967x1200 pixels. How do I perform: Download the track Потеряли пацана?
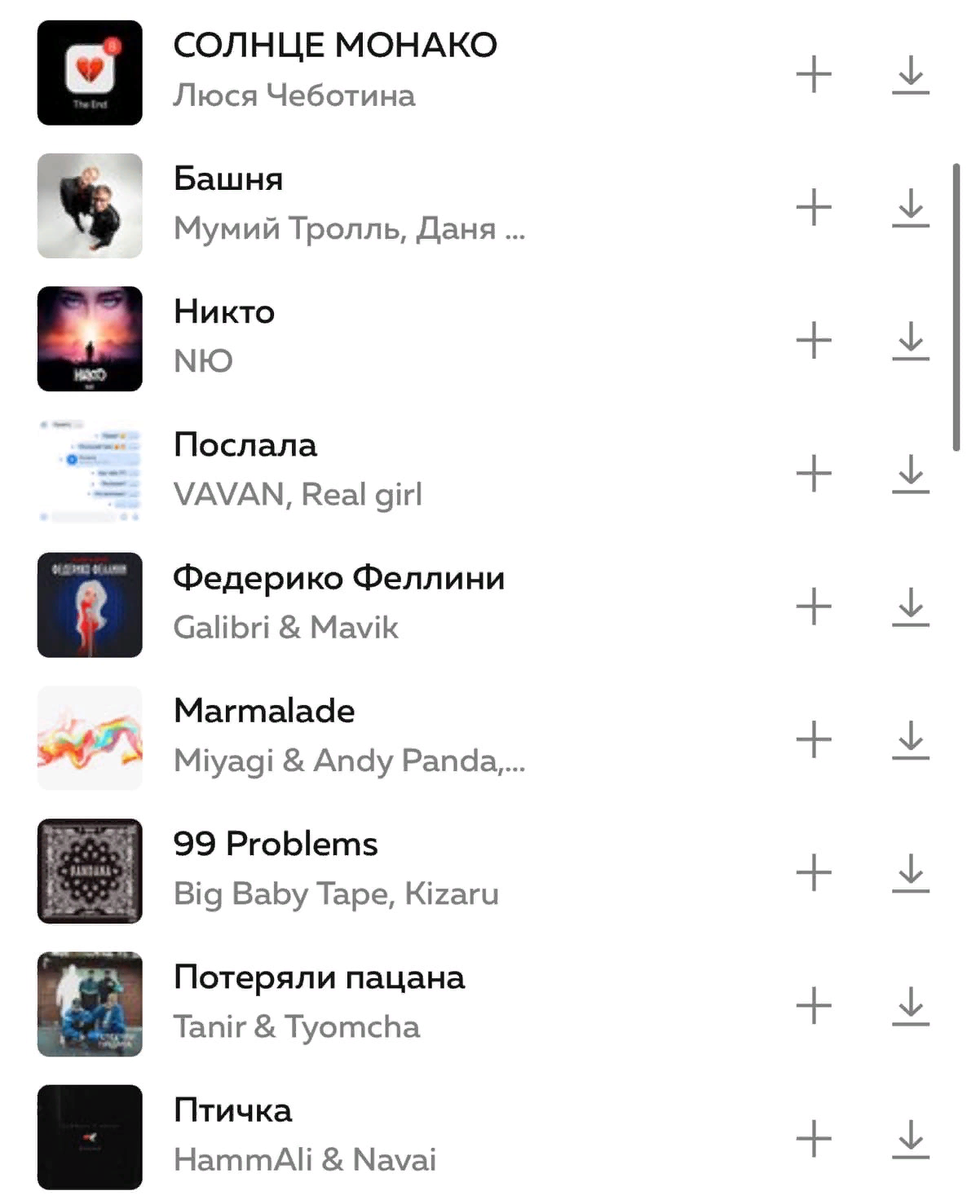[910, 1005]
